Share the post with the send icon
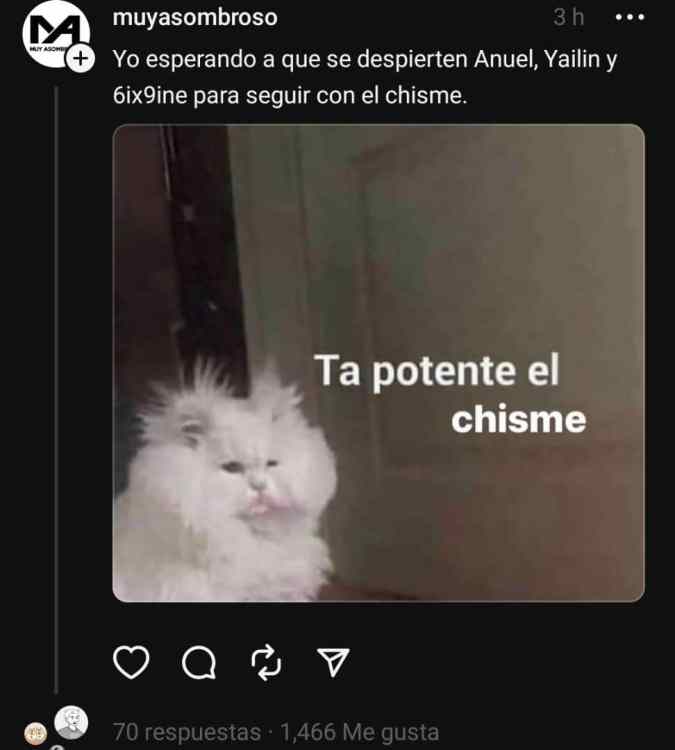This screenshot has height=750, width=675. [x=333, y=661]
